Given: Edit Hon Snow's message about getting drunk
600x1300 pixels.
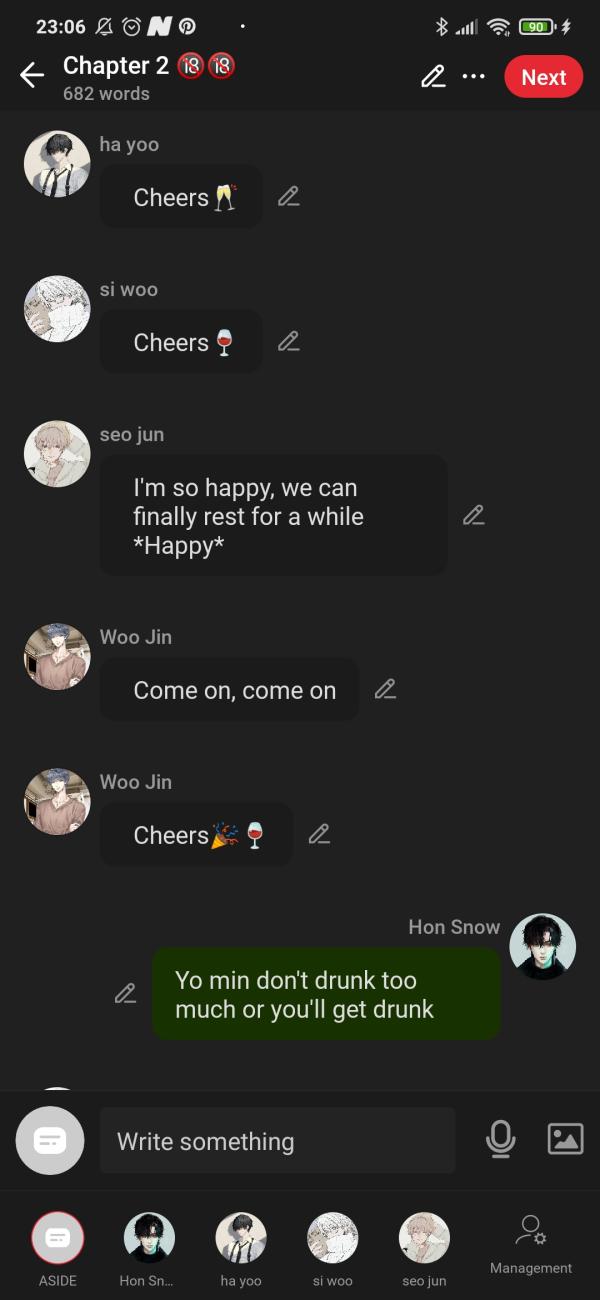Looking at the screenshot, I should coord(125,994).
